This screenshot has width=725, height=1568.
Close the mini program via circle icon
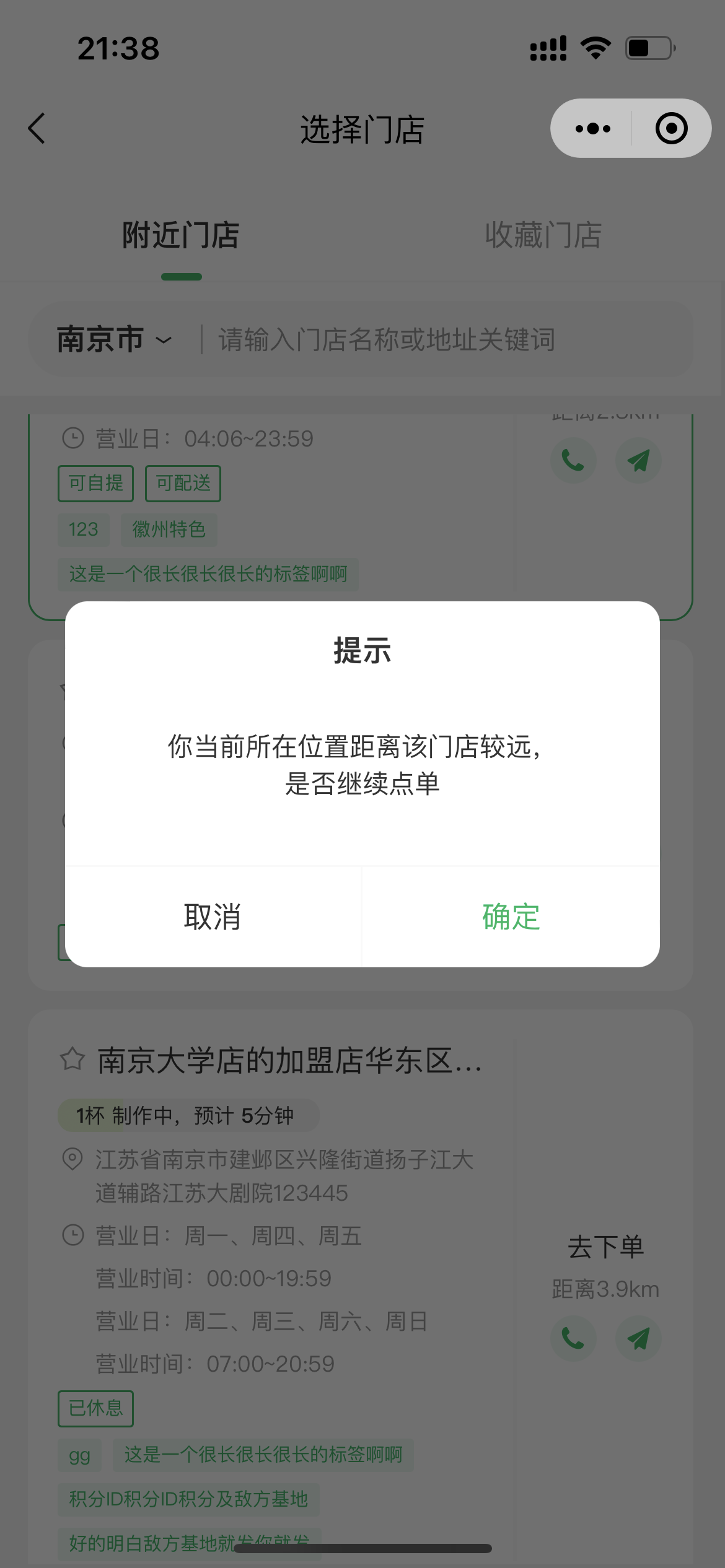tap(671, 128)
